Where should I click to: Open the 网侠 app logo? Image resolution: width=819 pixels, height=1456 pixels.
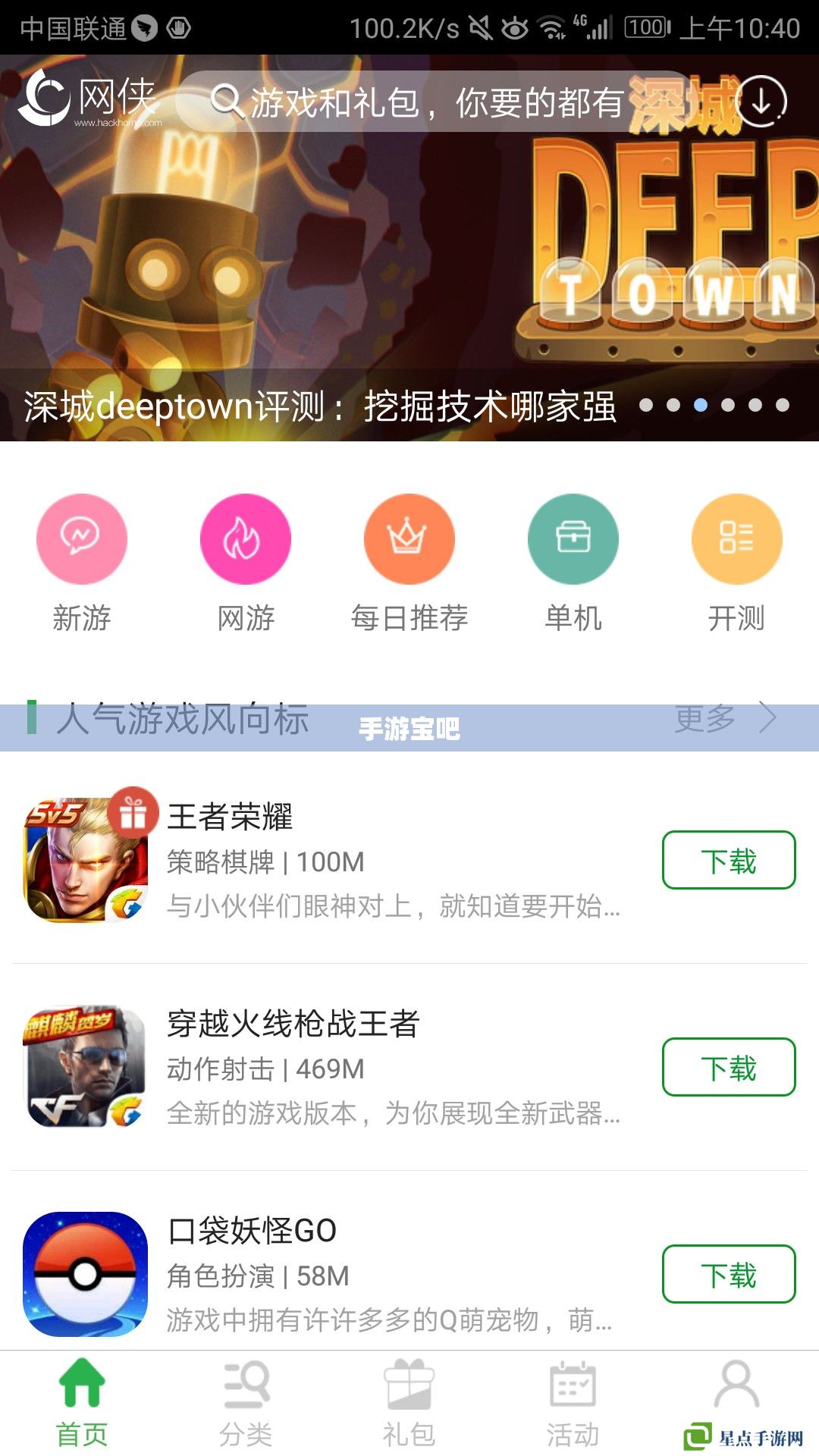click(x=91, y=99)
